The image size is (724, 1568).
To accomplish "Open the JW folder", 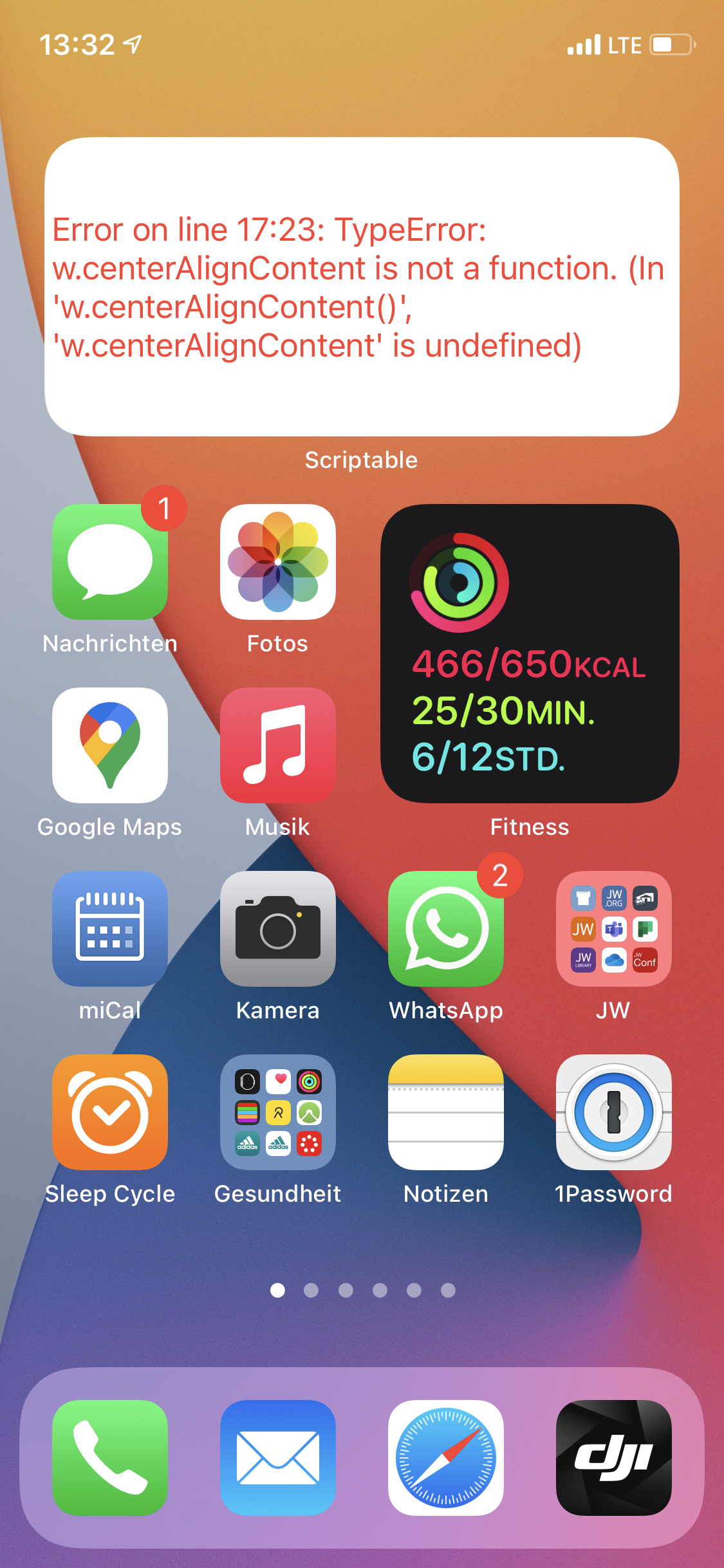I will tap(614, 929).
